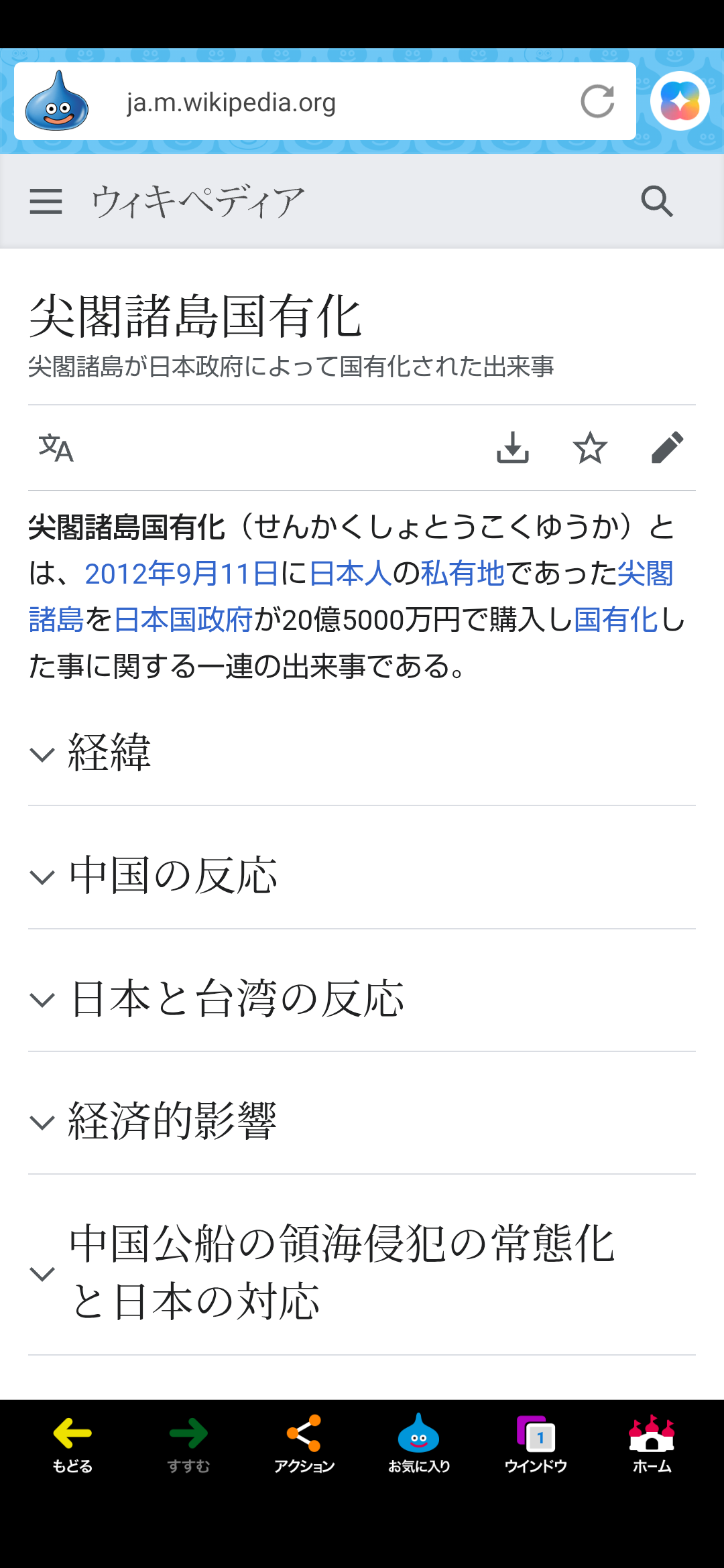Open the Wikipedia hamburger menu

[x=46, y=201]
